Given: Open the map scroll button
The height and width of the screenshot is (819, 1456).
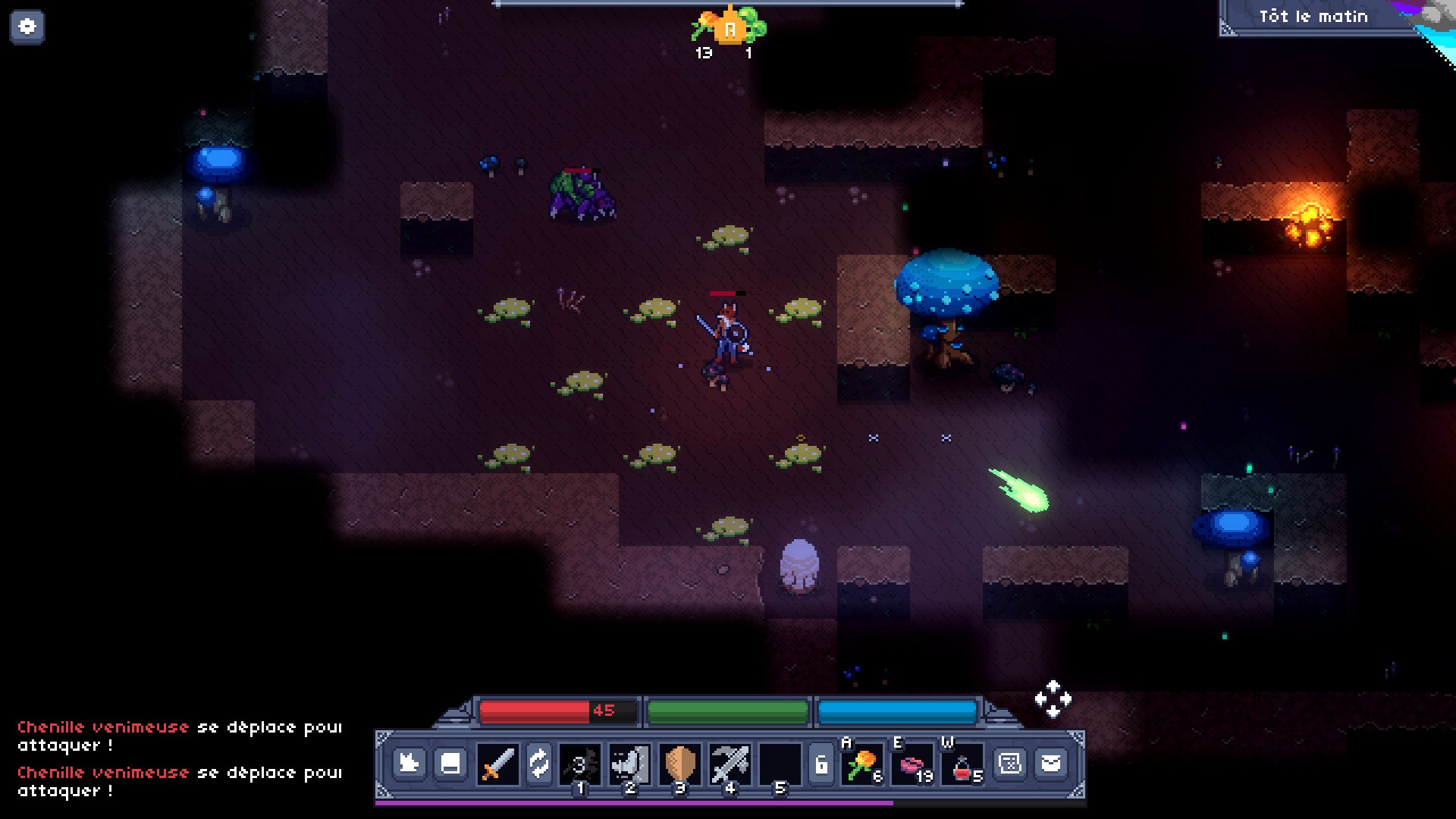Looking at the screenshot, I should coord(1010,763).
